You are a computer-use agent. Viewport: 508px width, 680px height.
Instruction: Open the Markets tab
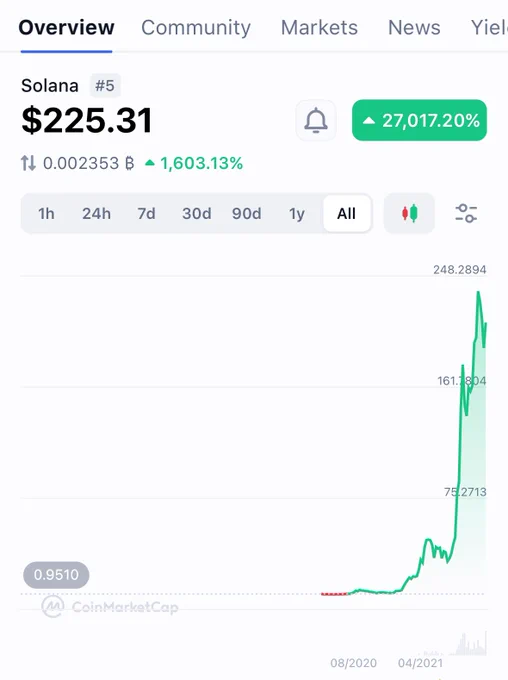319,28
